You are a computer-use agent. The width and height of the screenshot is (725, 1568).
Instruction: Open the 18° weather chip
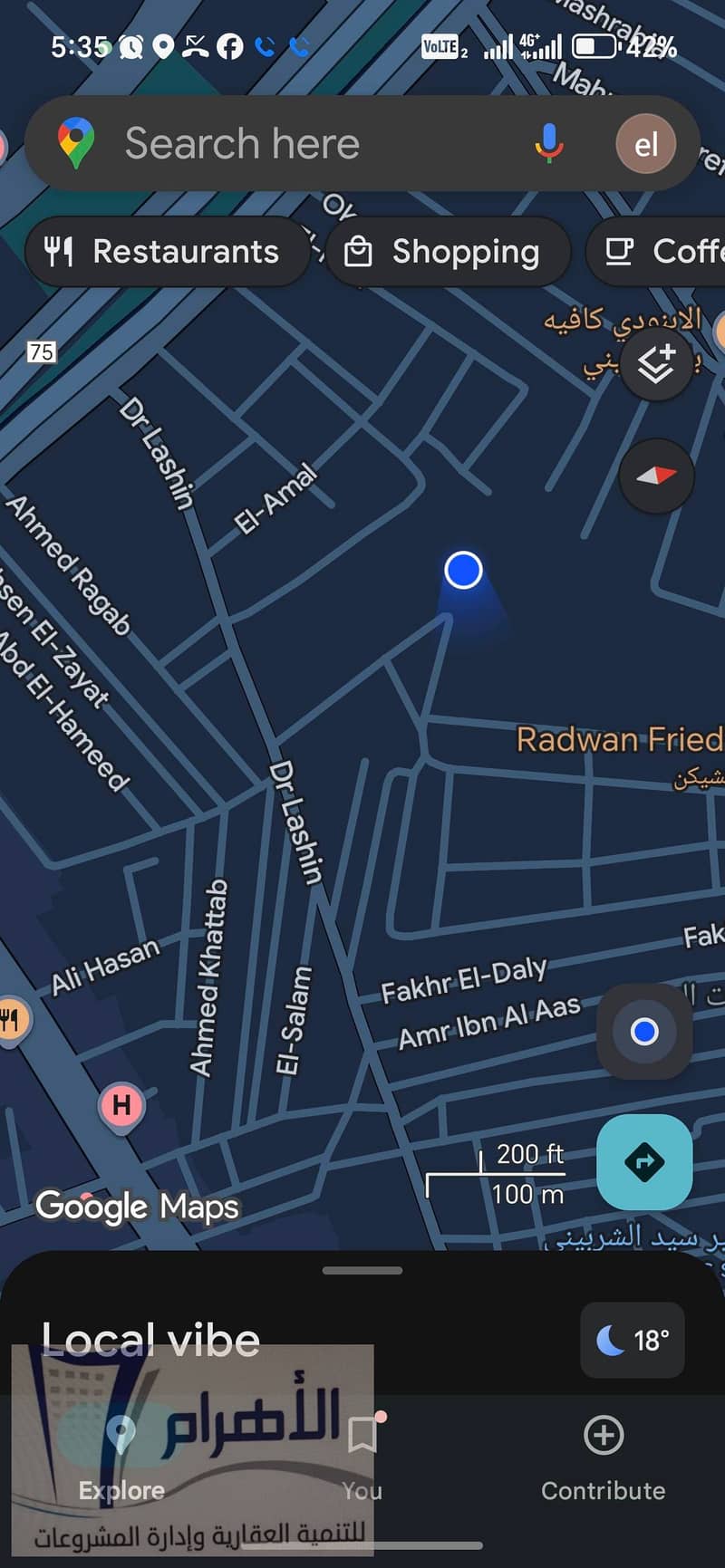[633, 1340]
